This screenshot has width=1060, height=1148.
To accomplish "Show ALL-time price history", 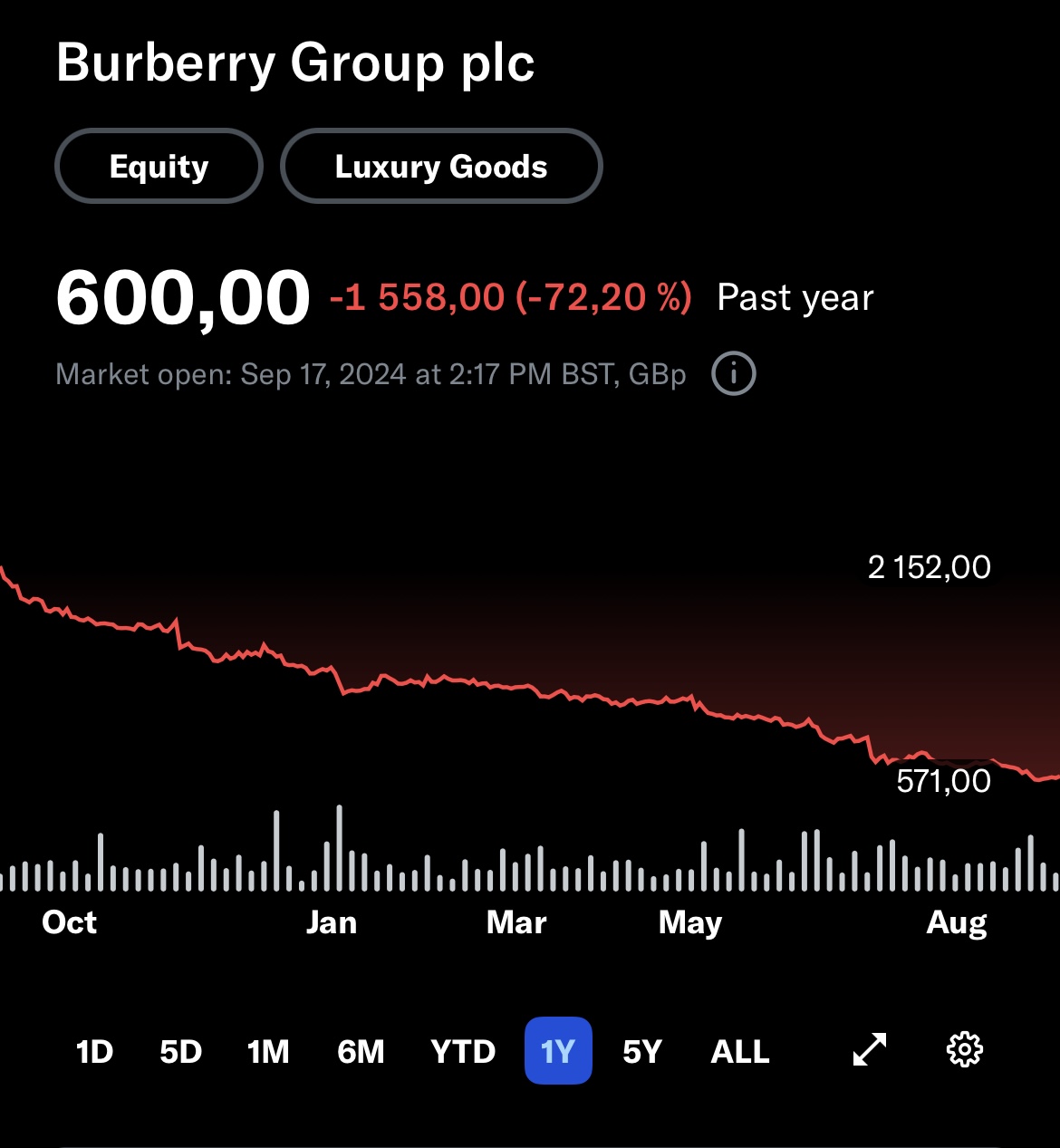I will coord(740,1051).
